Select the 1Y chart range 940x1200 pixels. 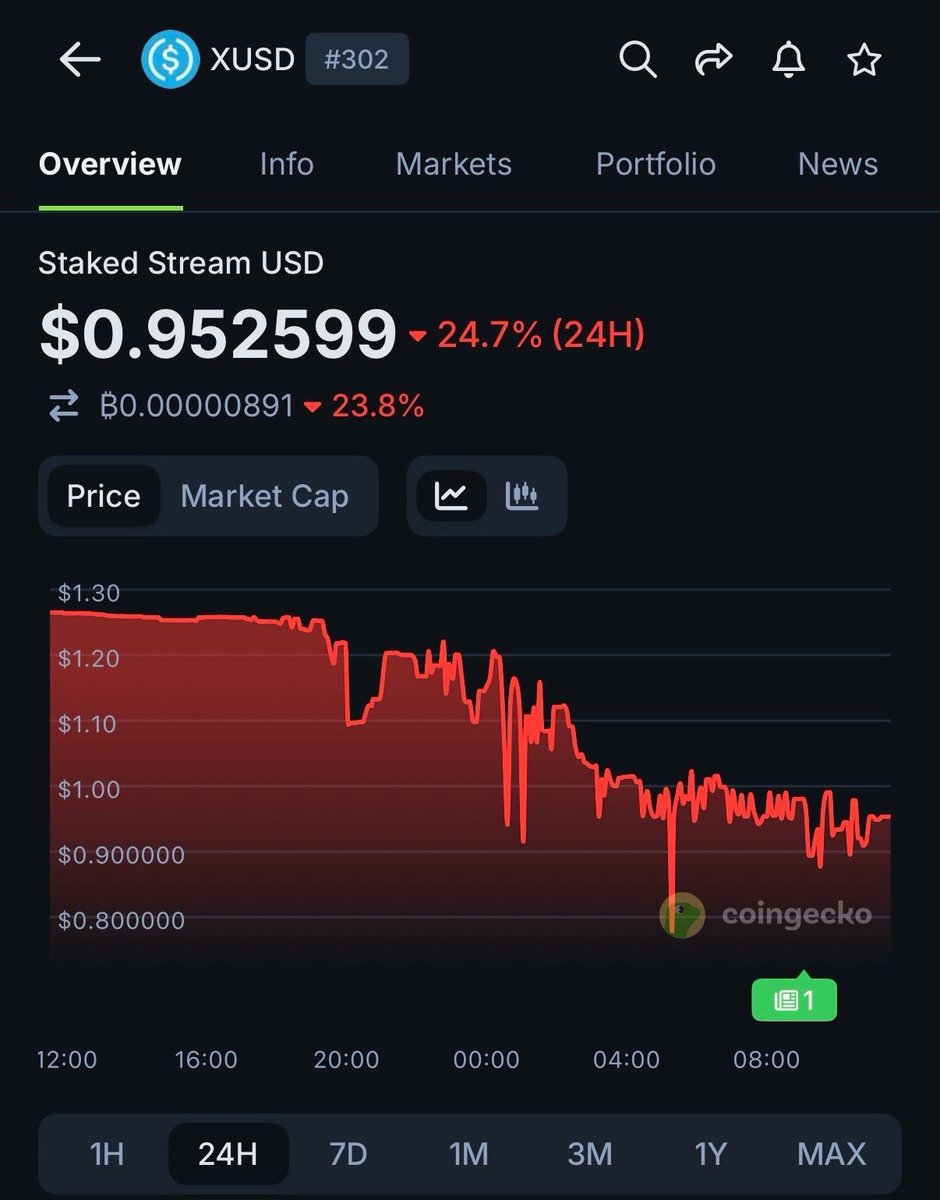click(x=710, y=1154)
